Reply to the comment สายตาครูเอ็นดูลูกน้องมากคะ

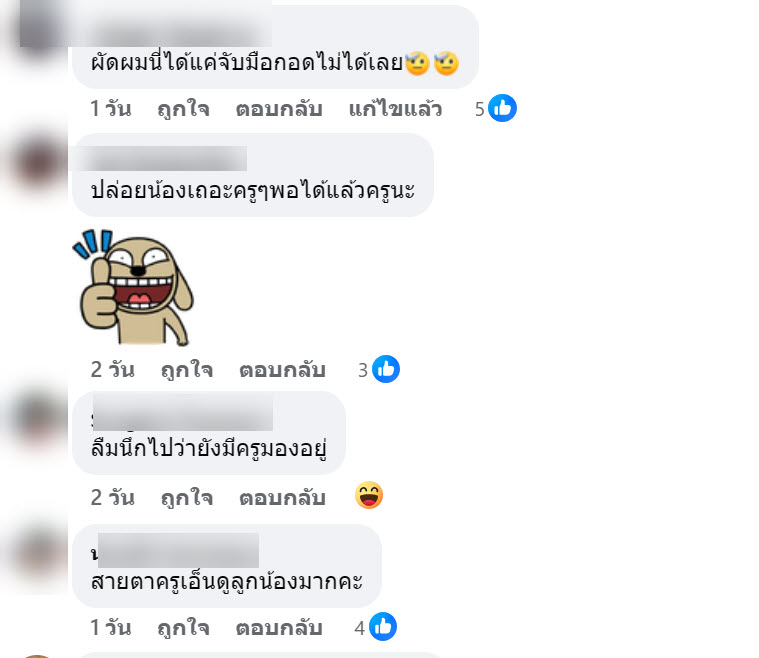pos(278,629)
